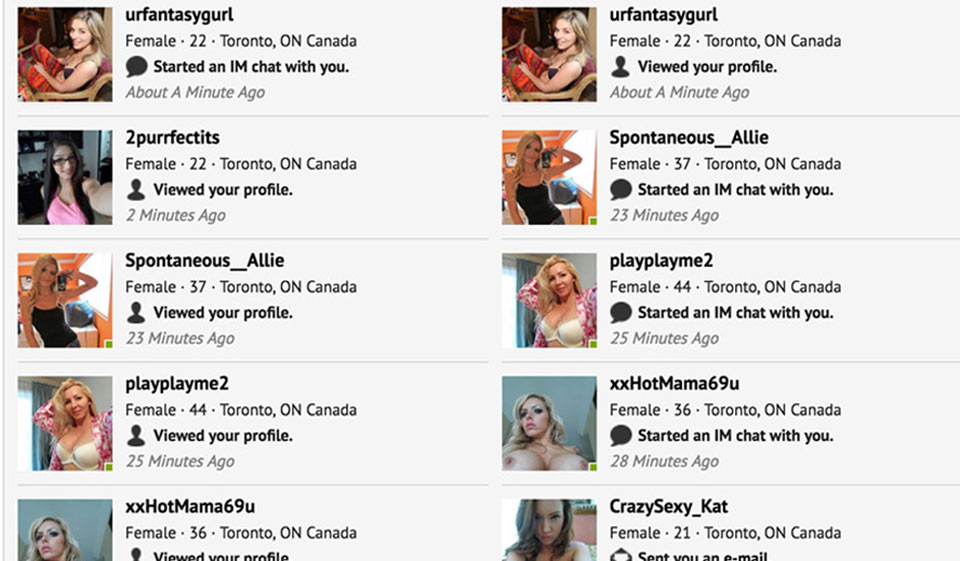Open CrazySexy_Kat's e-mail notification
The image size is (960, 561).
pos(702,555)
